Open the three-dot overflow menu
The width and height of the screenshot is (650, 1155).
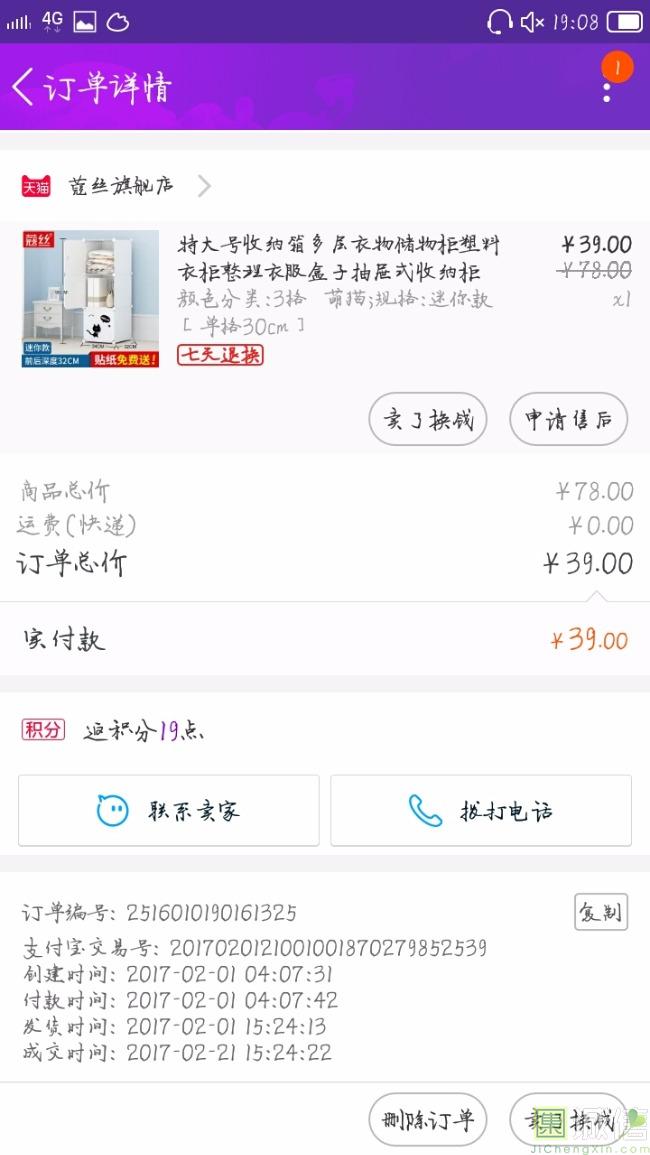(607, 91)
